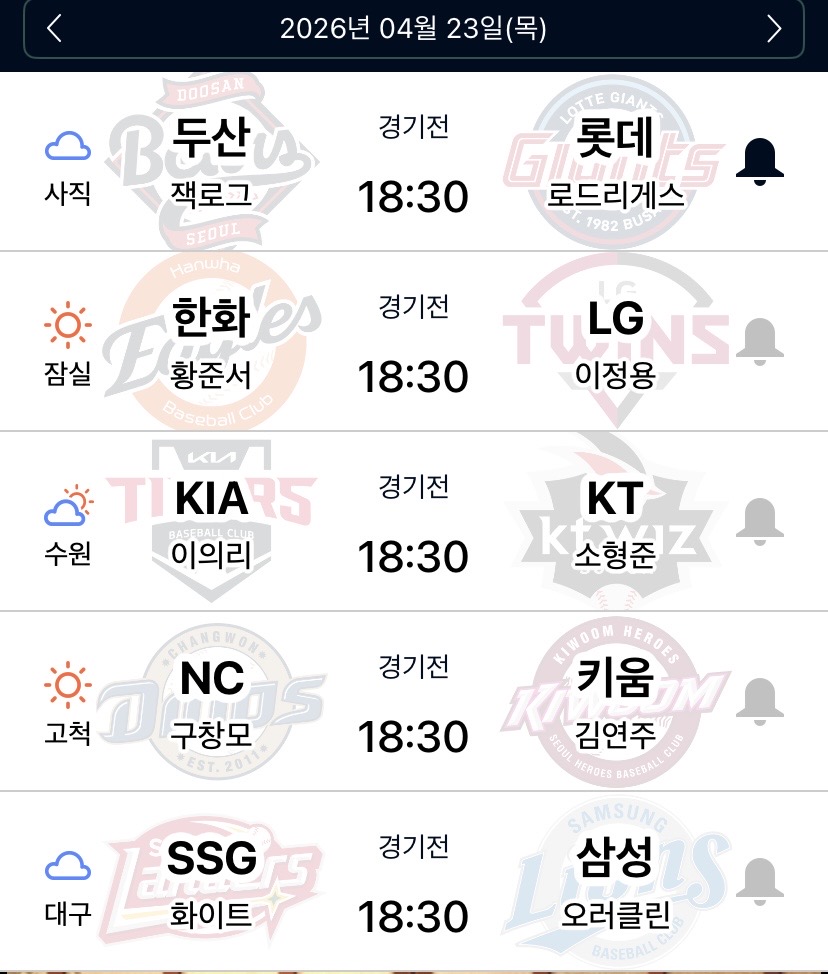Enable alert for 한화 vs LG game
The height and width of the screenshot is (974, 828).
[759, 341]
